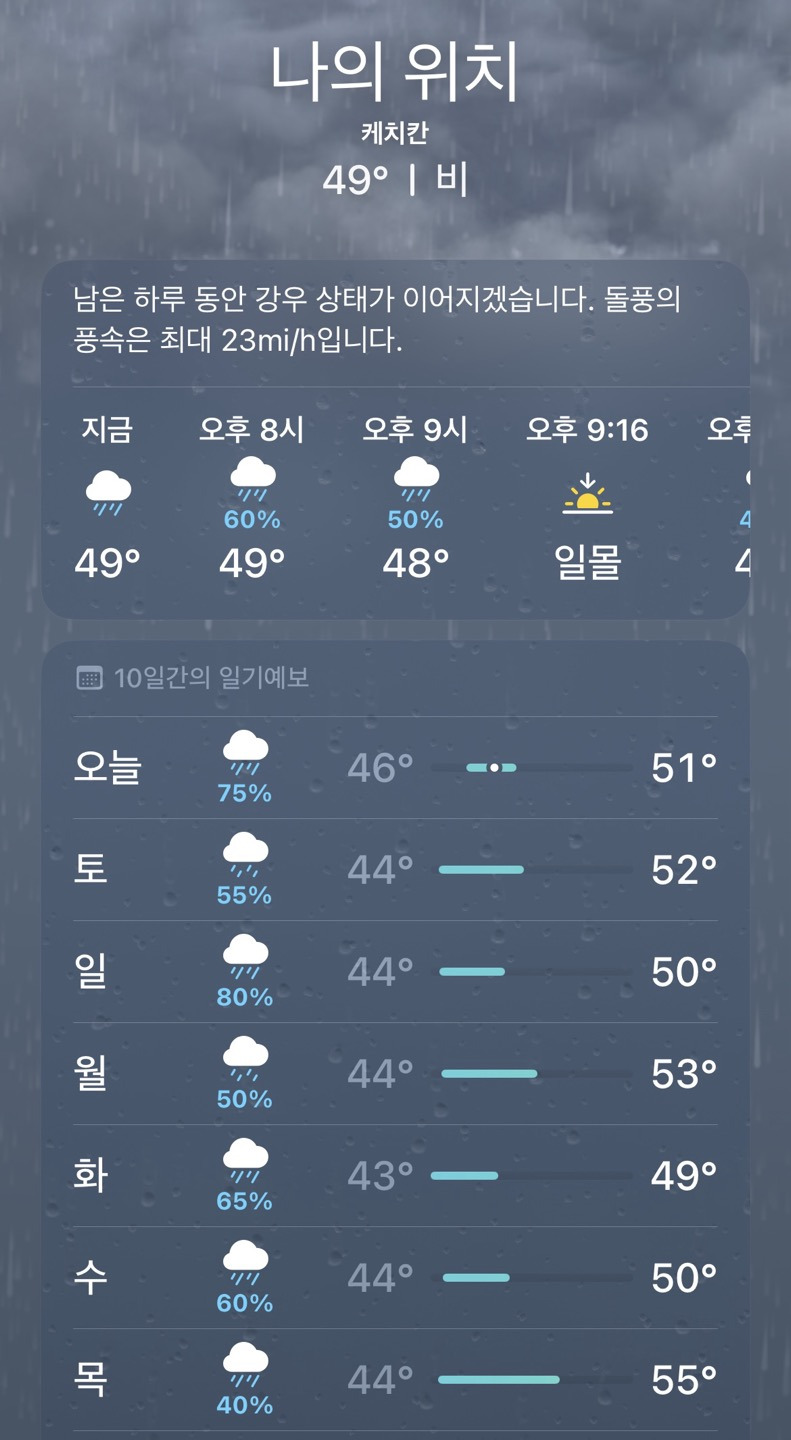
Task: Open Tuesday (화) forecast details
Action: (x=395, y=1176)
